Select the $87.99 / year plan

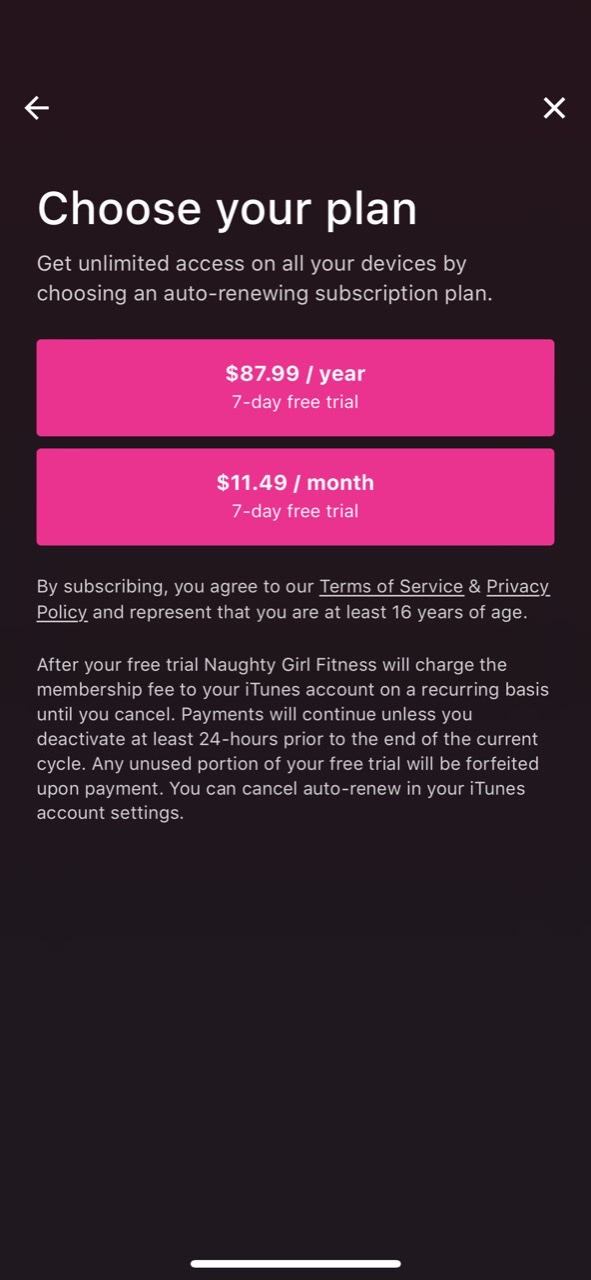[x=295, y=387]
